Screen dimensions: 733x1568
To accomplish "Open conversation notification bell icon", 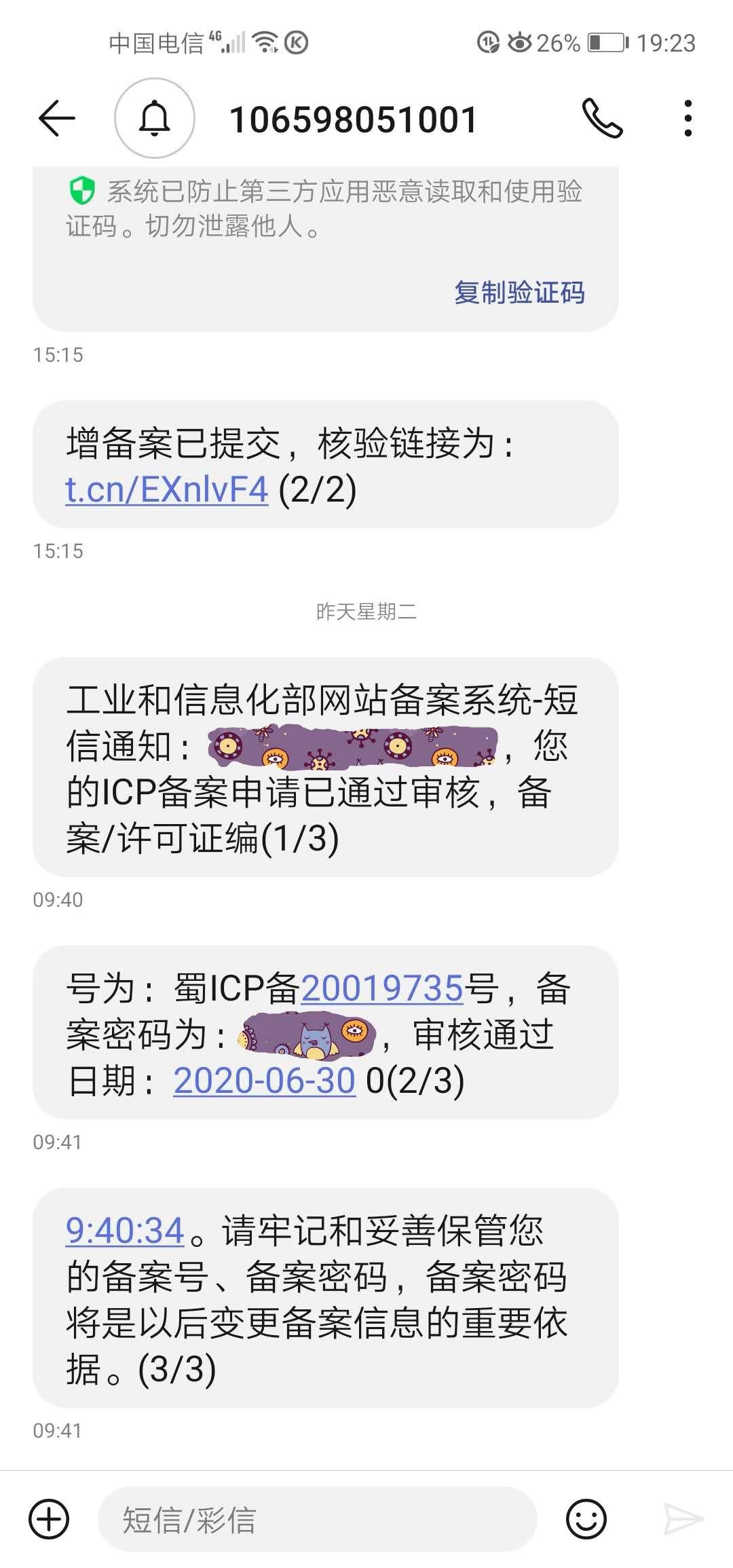I will click(156, 119).
